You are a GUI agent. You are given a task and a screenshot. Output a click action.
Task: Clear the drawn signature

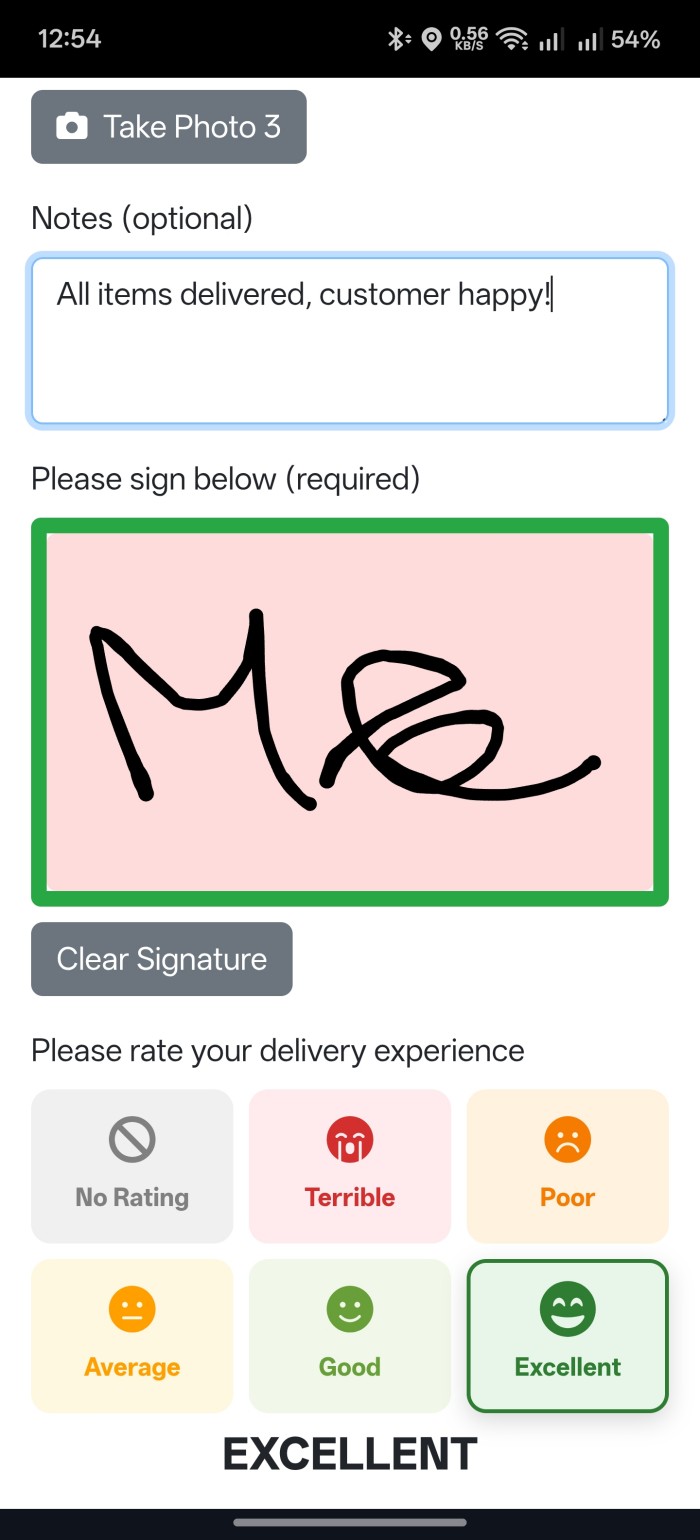(161, 959)
